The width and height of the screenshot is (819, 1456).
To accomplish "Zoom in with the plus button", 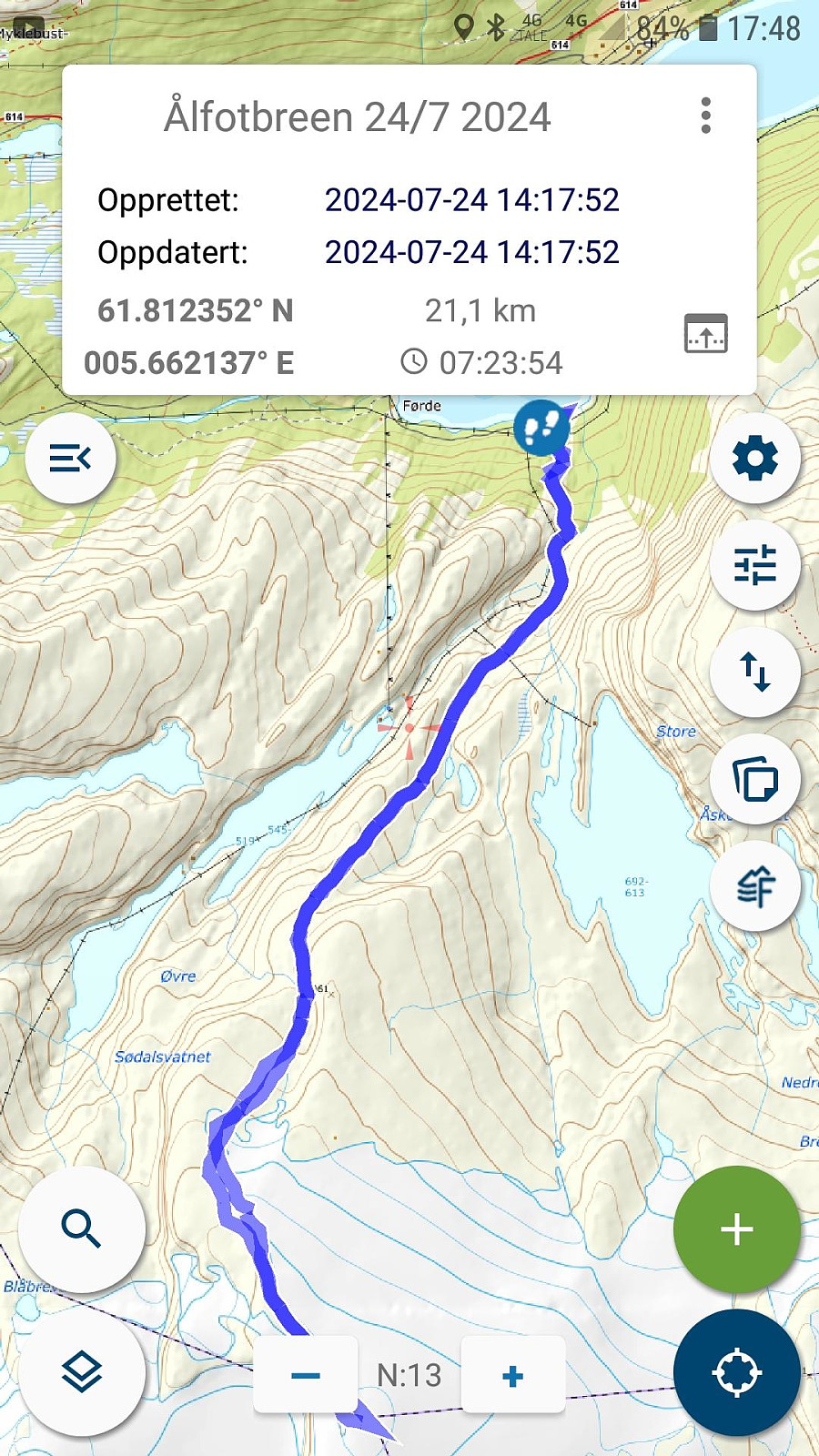I will click(x=513, y=1375).
